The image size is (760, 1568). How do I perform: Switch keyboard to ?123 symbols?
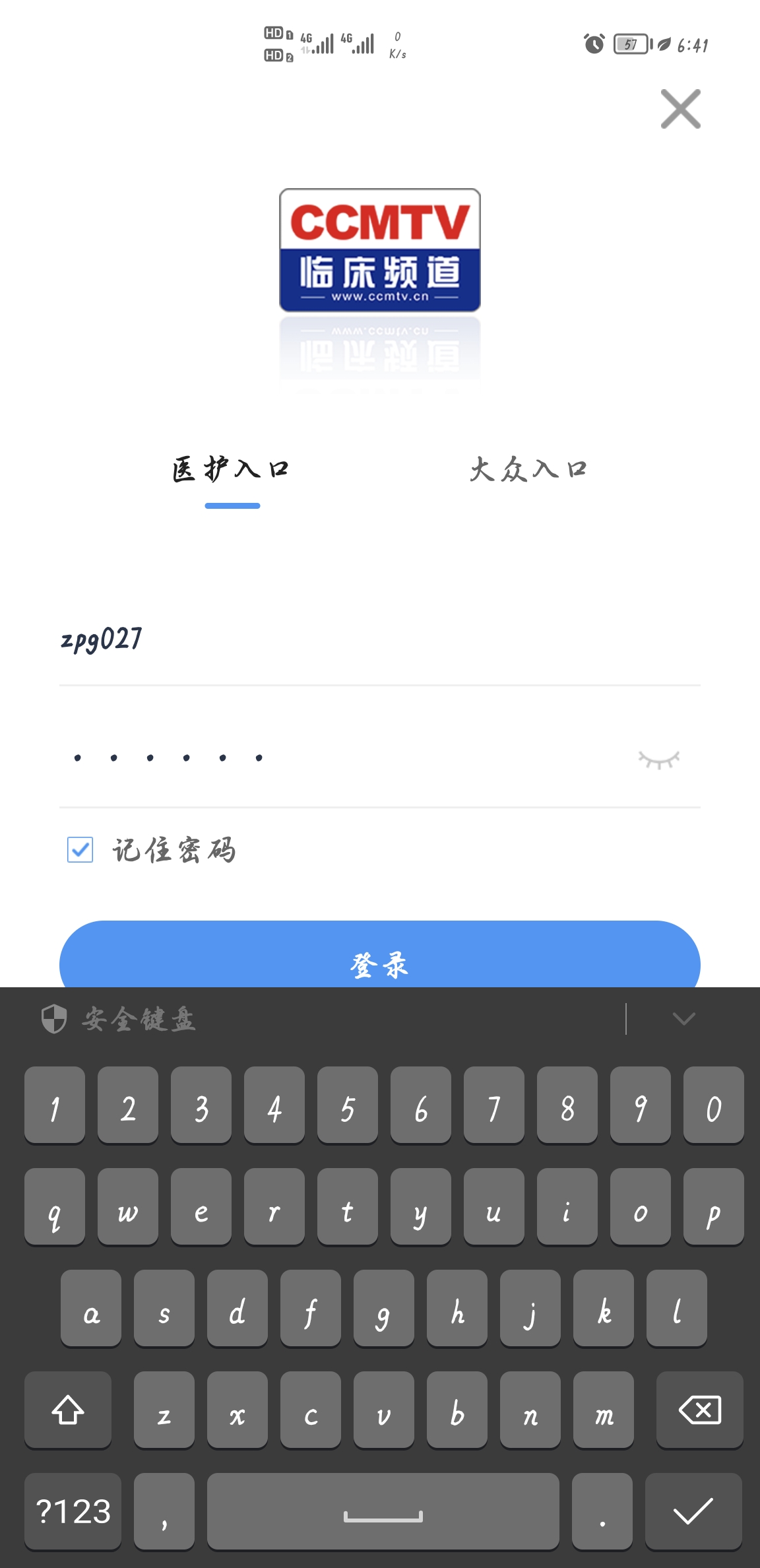73,1511
